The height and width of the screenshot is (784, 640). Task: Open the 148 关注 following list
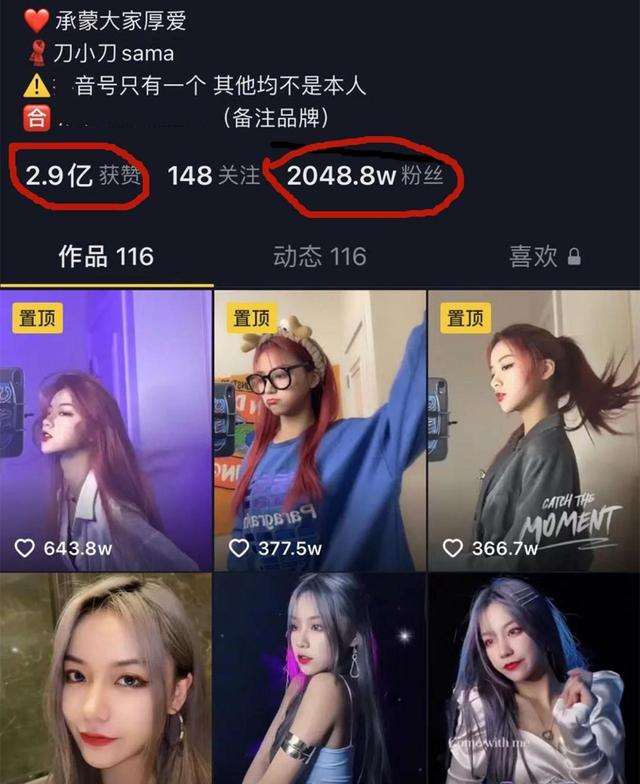click(213, 176)
